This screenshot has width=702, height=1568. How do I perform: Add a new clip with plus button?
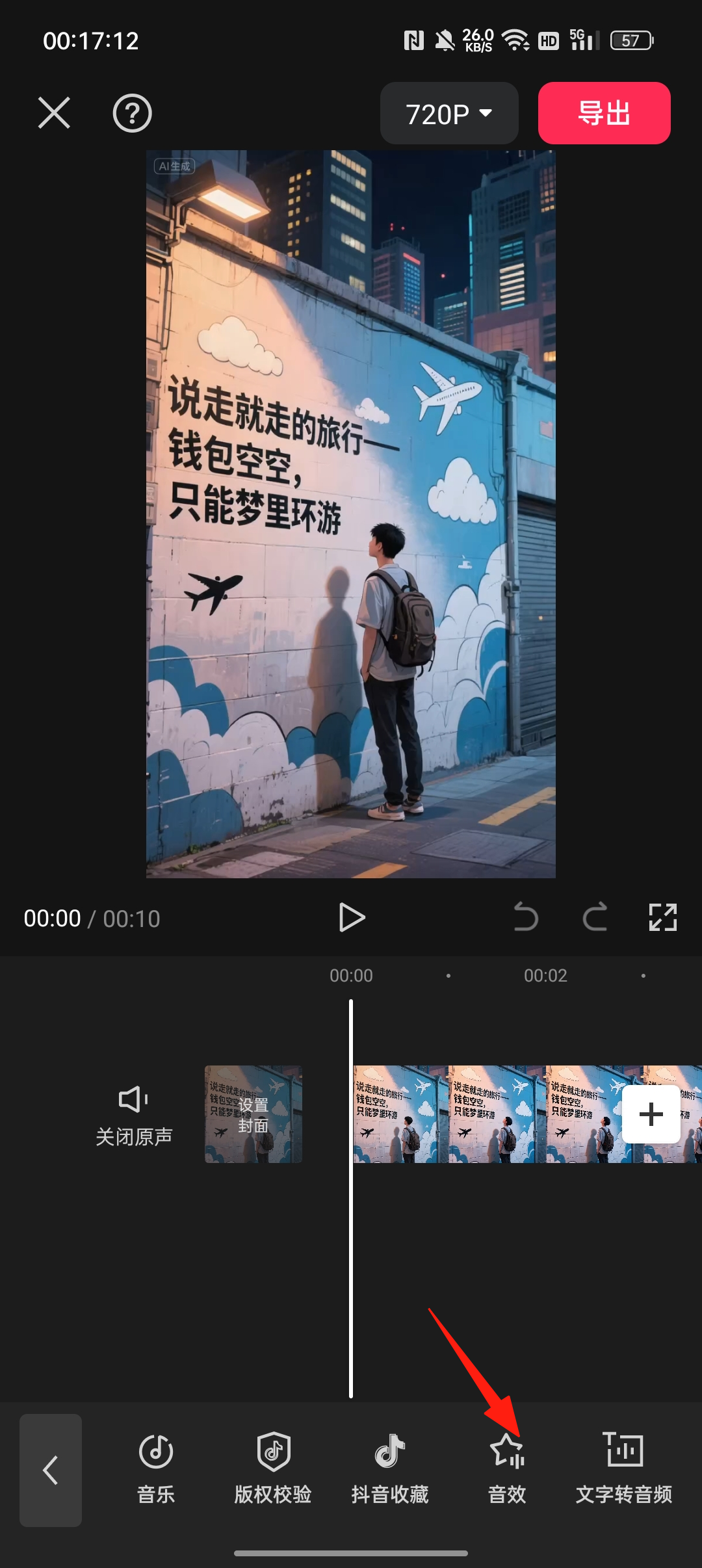pyautogui.click(x=651, y=1114)
